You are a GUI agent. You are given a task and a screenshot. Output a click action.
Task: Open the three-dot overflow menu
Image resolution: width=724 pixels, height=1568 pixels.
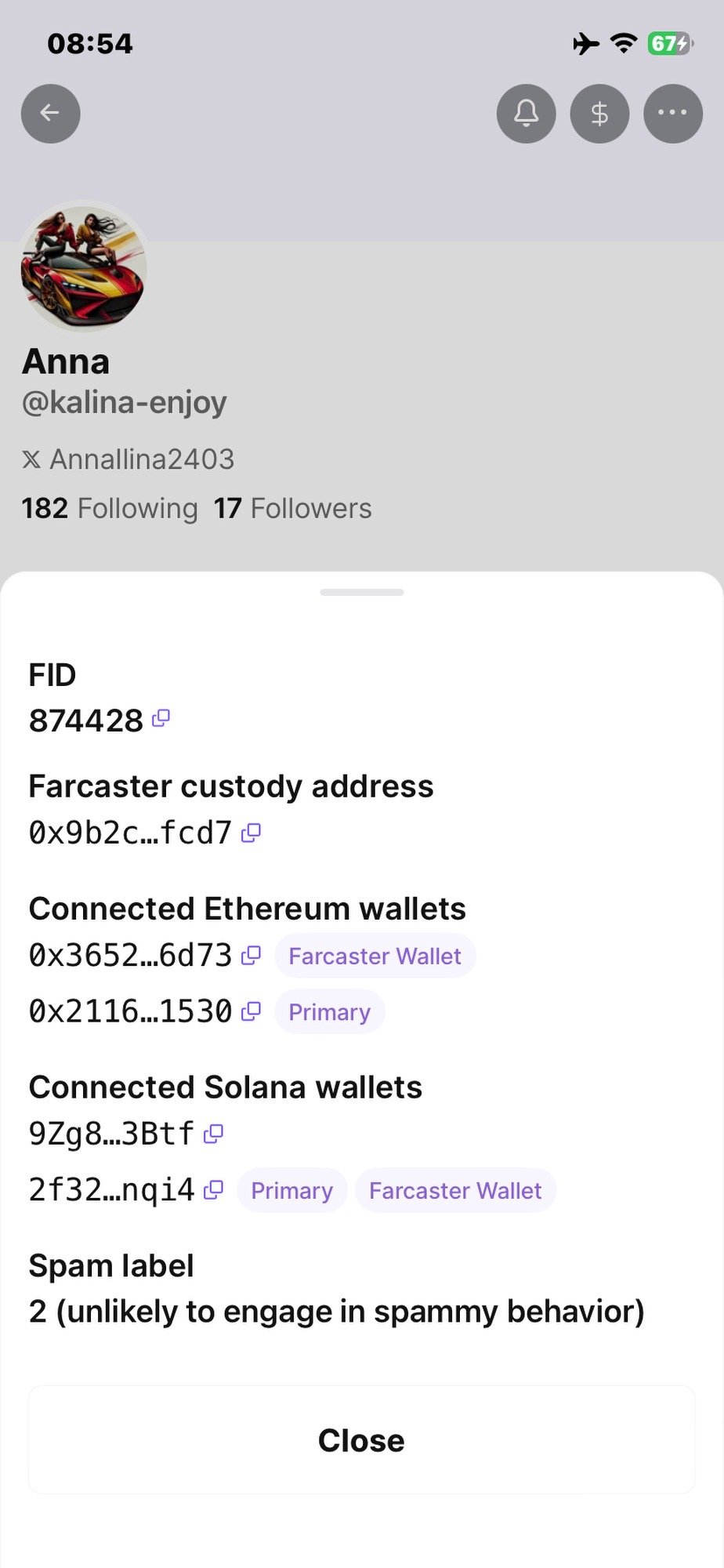[x=672, y=114]
